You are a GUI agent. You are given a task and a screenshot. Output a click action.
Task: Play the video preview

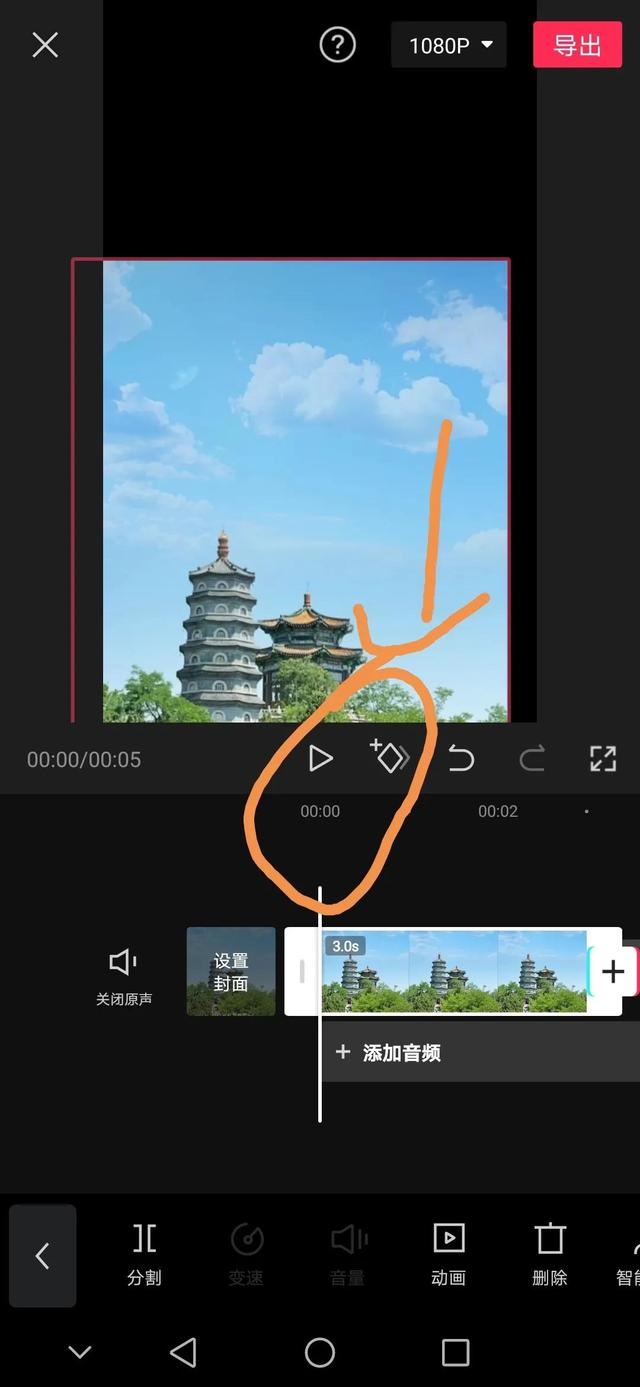320,759
